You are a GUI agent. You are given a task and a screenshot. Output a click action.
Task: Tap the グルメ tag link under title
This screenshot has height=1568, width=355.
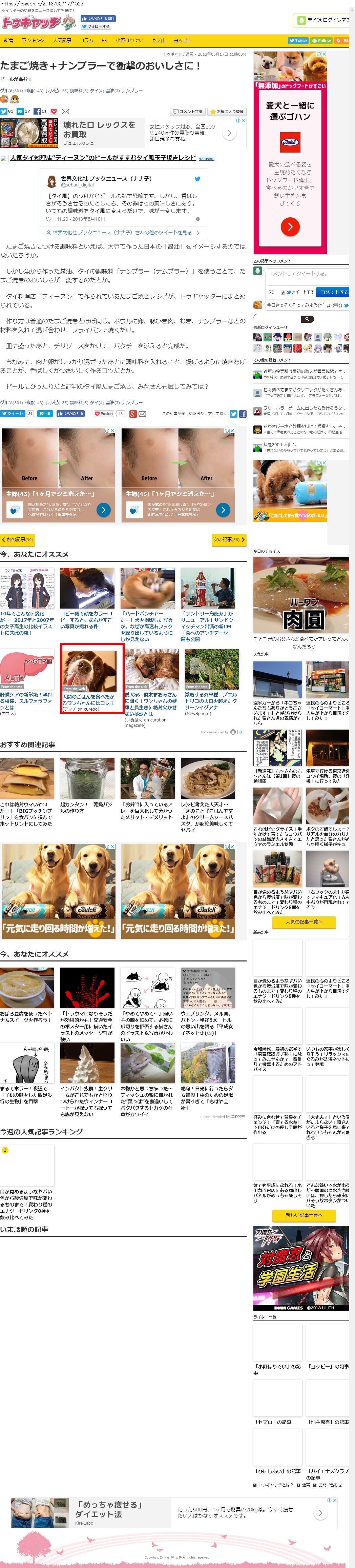coord(6,91)
